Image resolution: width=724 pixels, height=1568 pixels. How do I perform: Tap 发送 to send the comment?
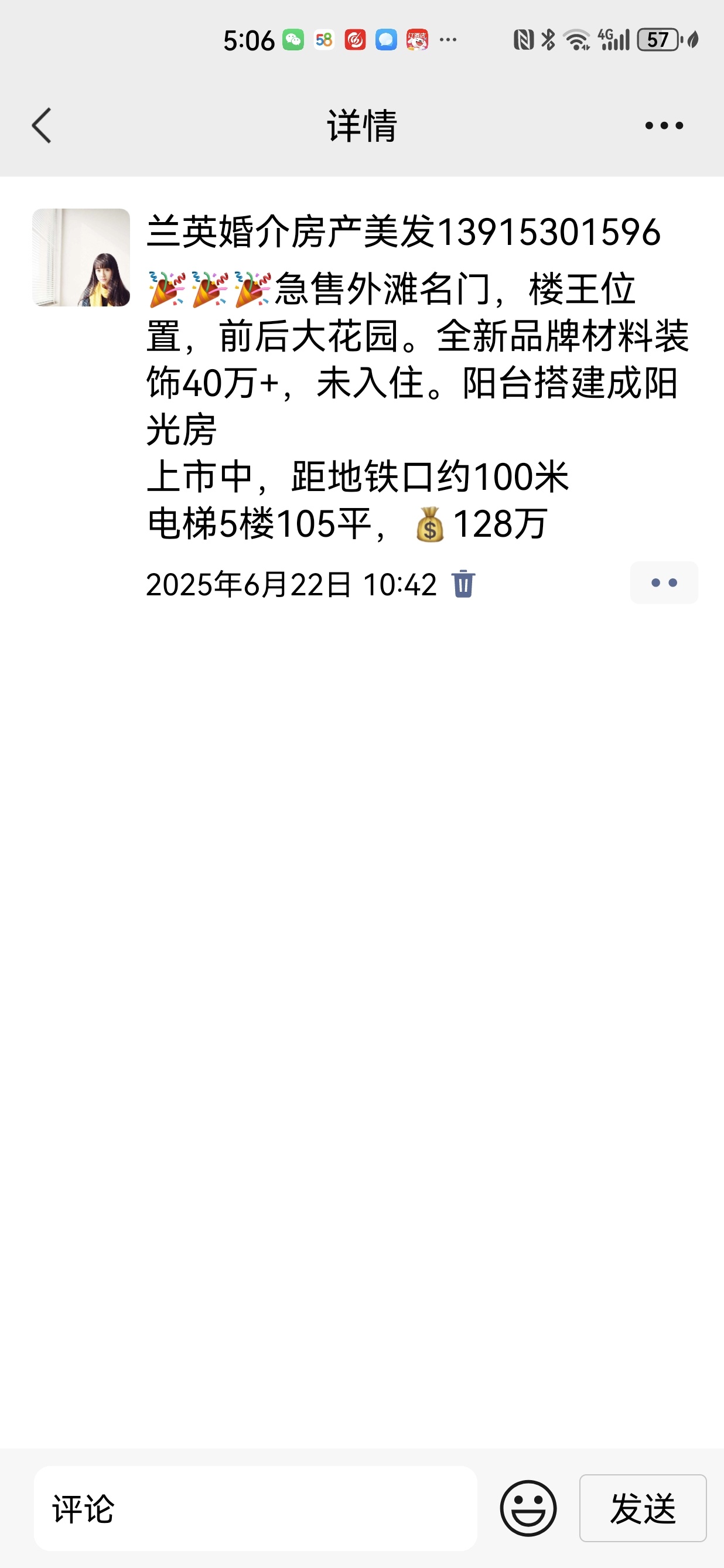pos(643,1508)
